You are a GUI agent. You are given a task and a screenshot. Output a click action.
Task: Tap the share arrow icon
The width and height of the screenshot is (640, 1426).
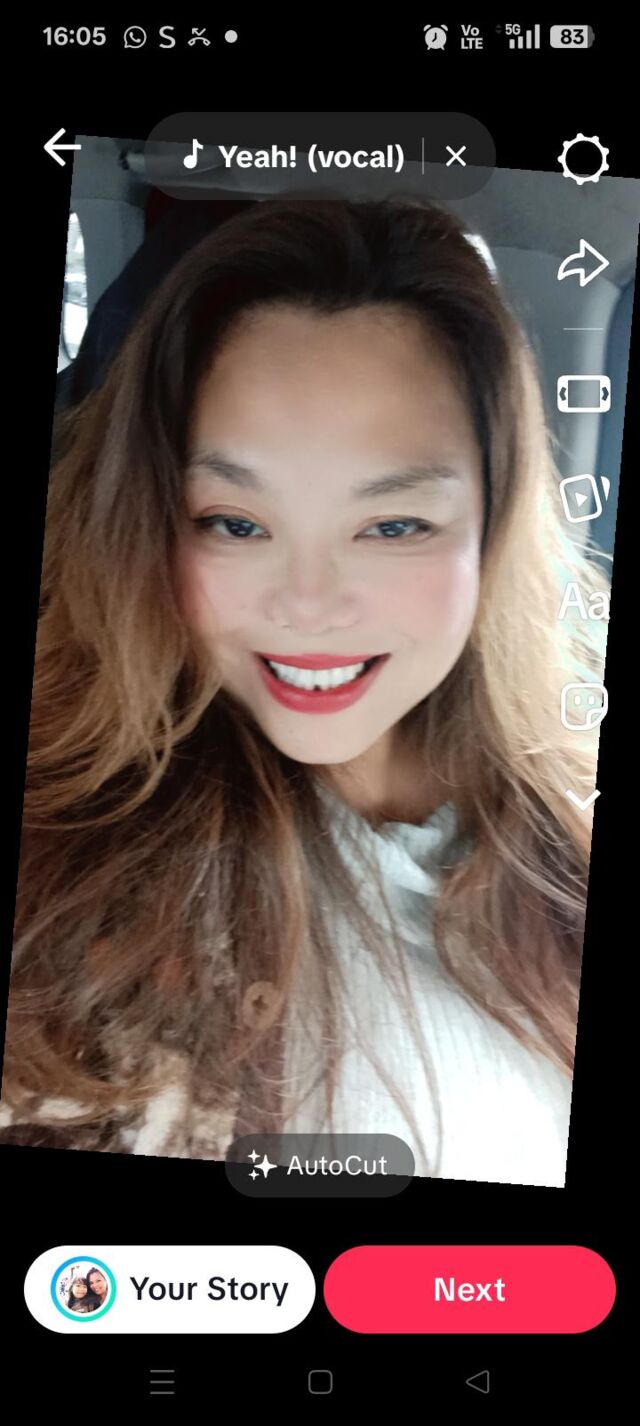tap(583, 264)
